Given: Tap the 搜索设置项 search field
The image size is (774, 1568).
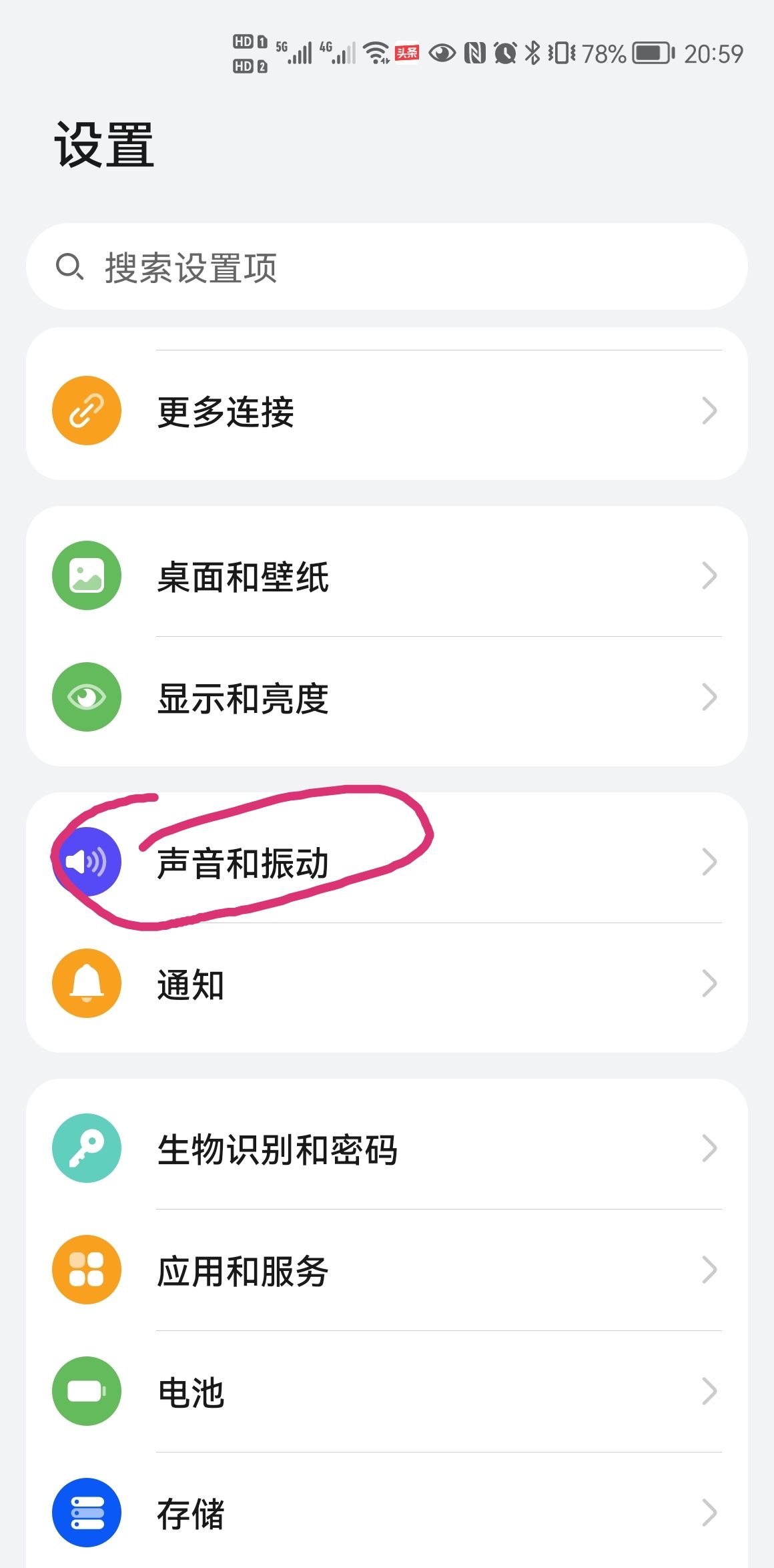Looking at the screenshot, I should (387, 267).
